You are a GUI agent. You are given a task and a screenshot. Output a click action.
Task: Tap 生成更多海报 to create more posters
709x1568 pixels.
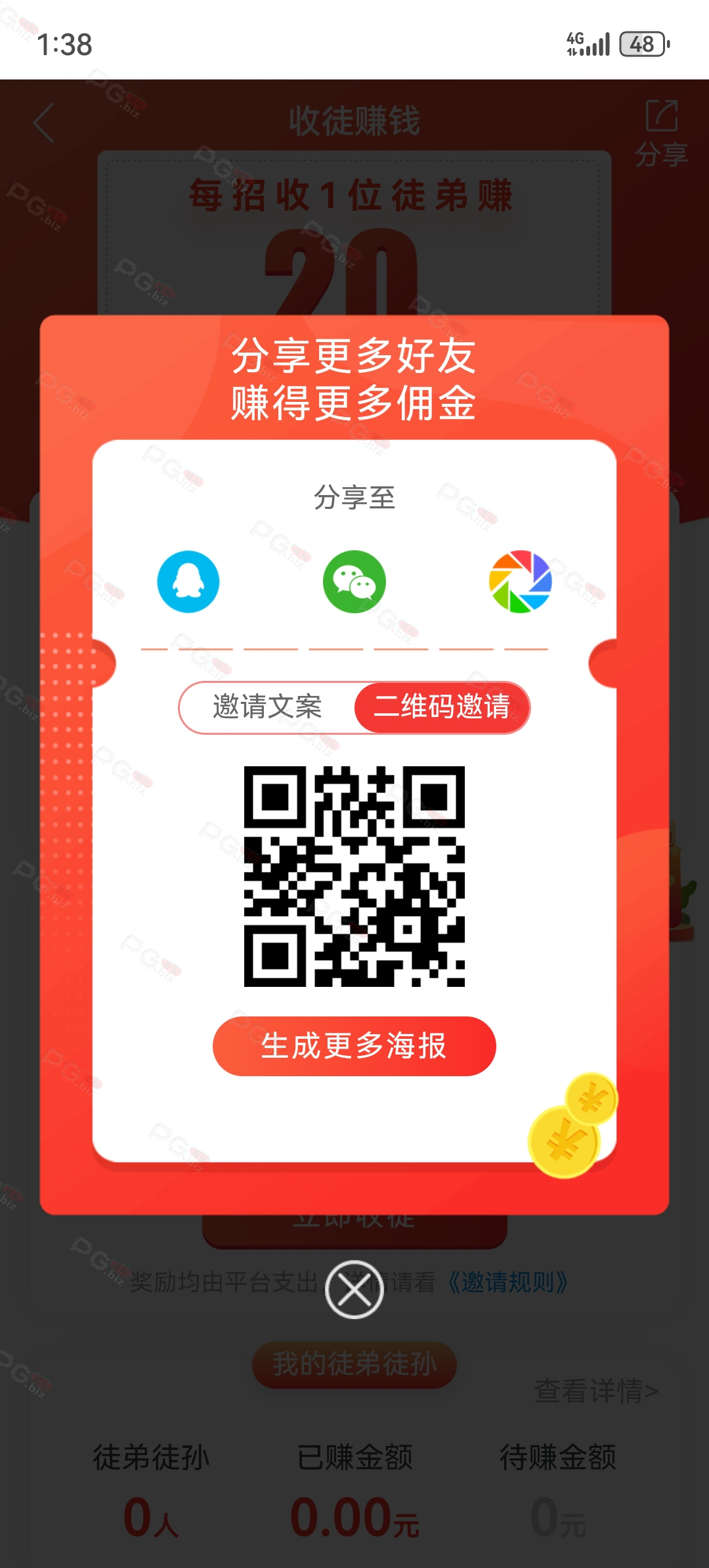pyautogui.click(x=354, y=1046)
